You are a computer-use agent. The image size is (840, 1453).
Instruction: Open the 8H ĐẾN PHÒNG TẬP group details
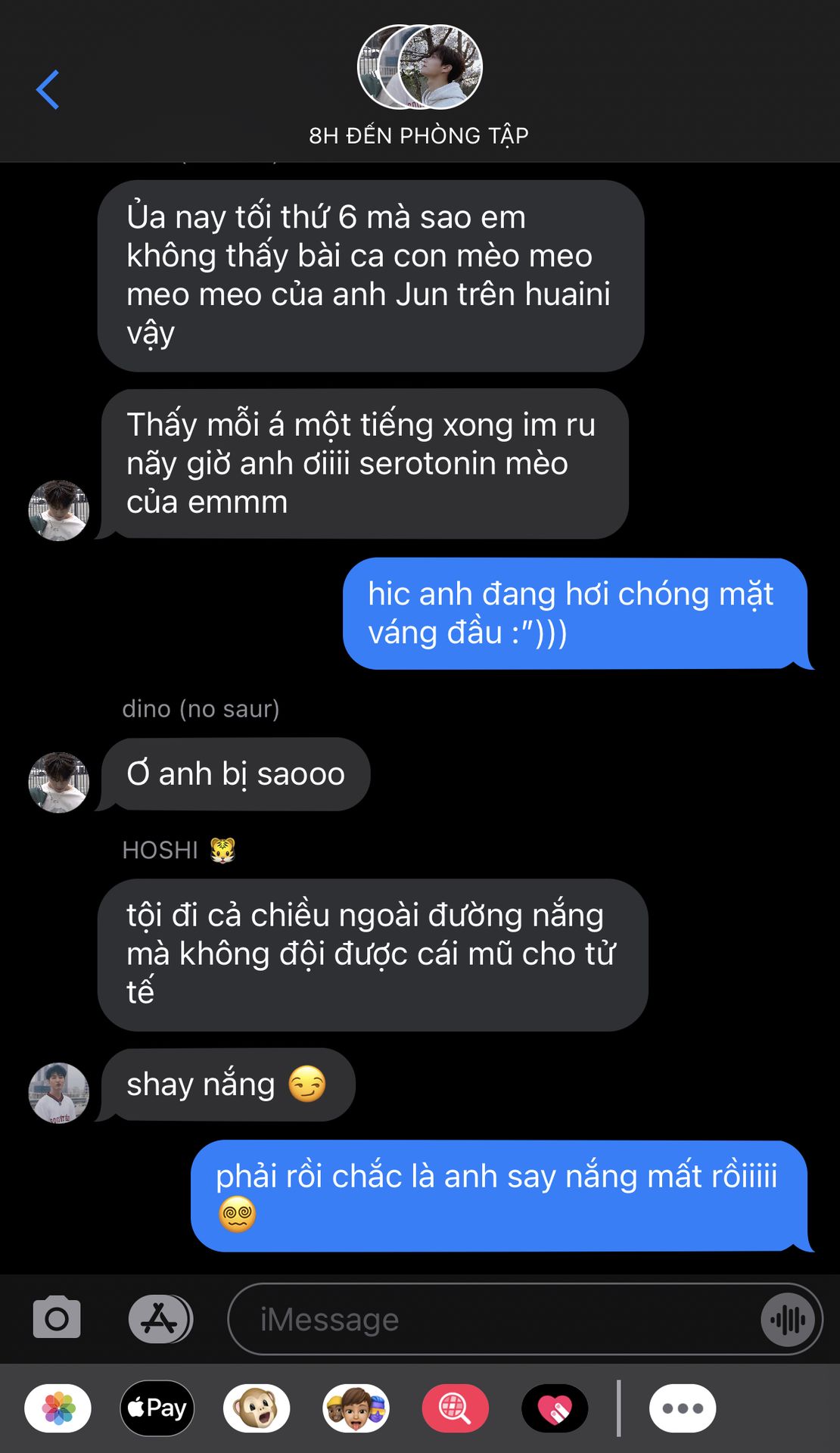coord(419,85)
